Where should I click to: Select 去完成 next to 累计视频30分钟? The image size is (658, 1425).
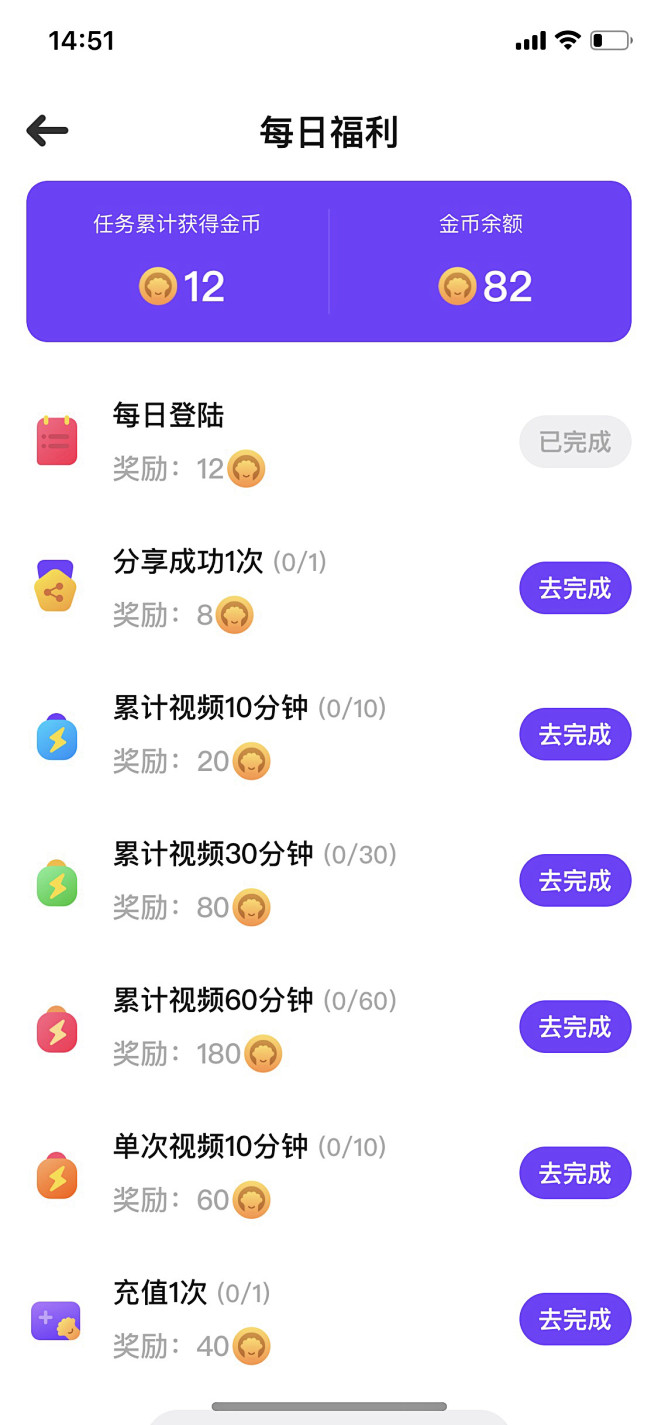click(575, 880)
